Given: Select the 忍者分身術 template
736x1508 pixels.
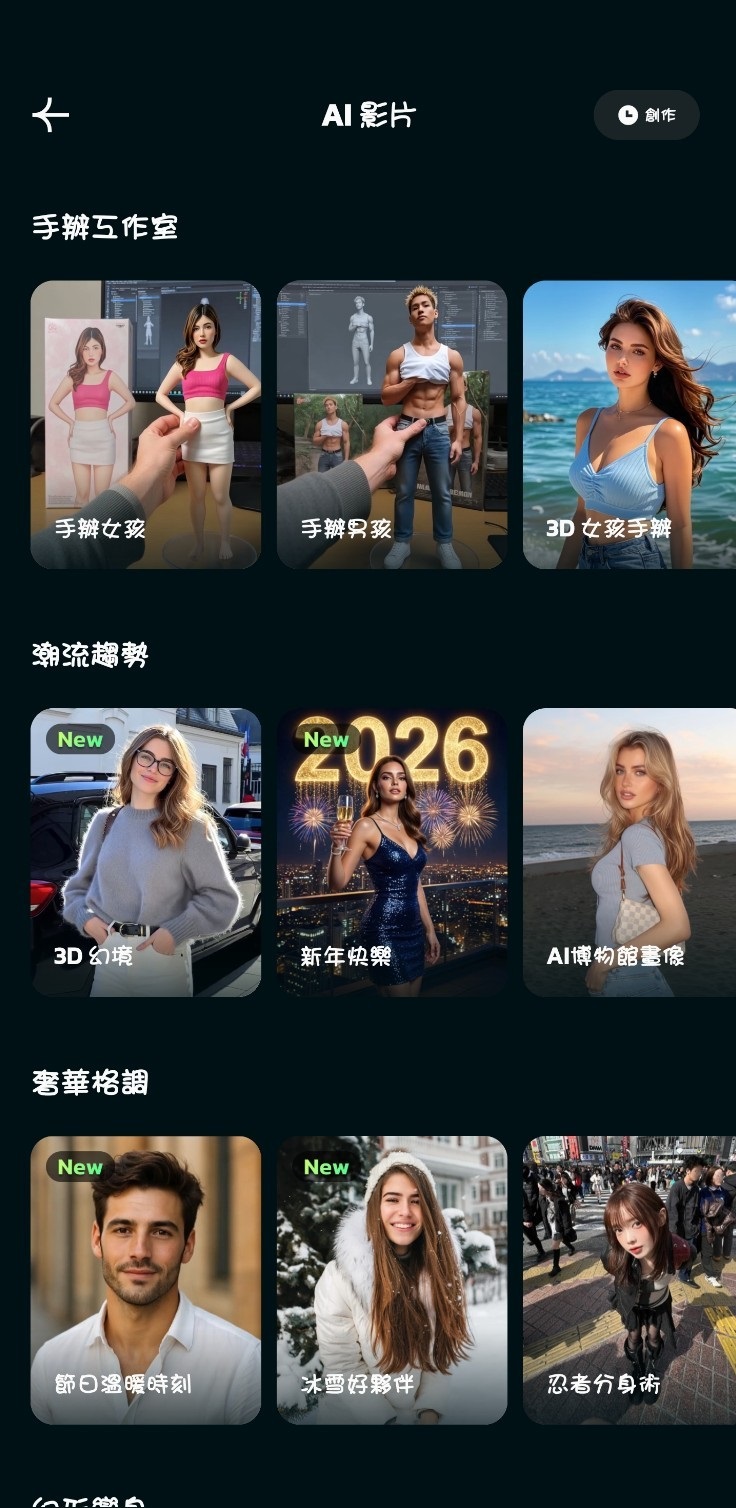Looking at the screenshot, I should click(x=629, y=1280).
